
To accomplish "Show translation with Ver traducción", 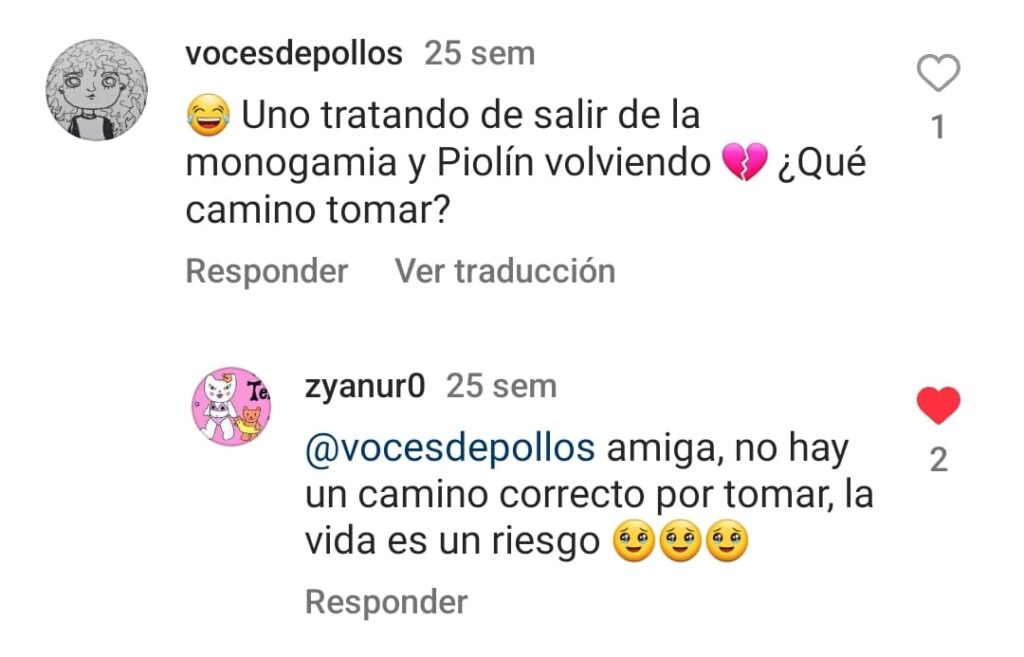I will (504, 271).
